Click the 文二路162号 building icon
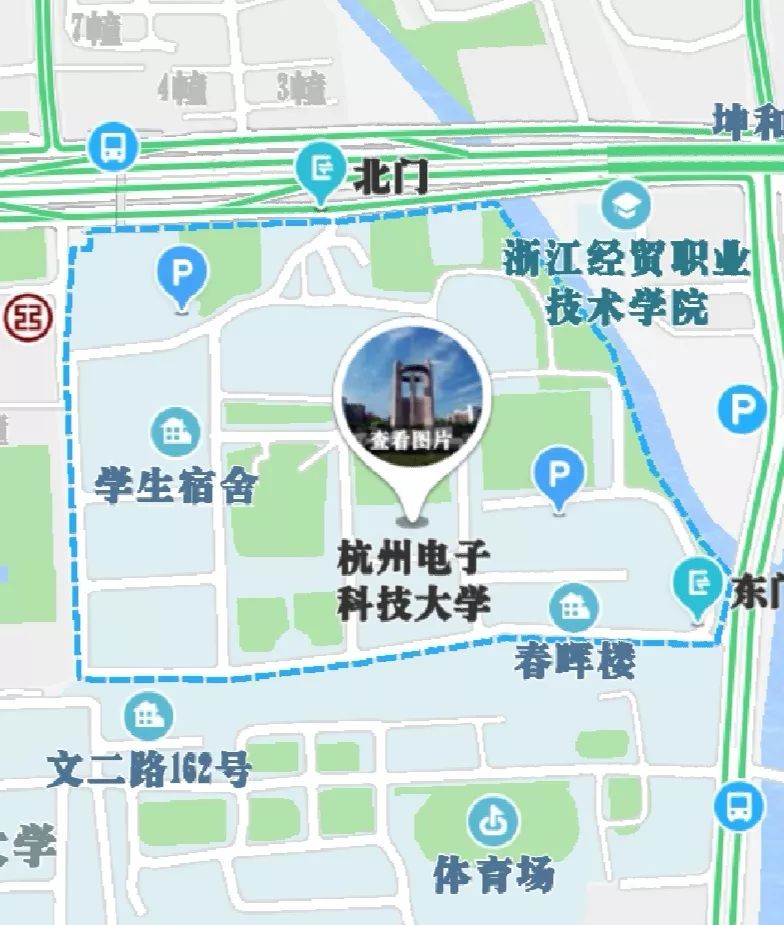The height and width of the screenshot is (925, 784). pyautogui.click(x=145, y=716)
